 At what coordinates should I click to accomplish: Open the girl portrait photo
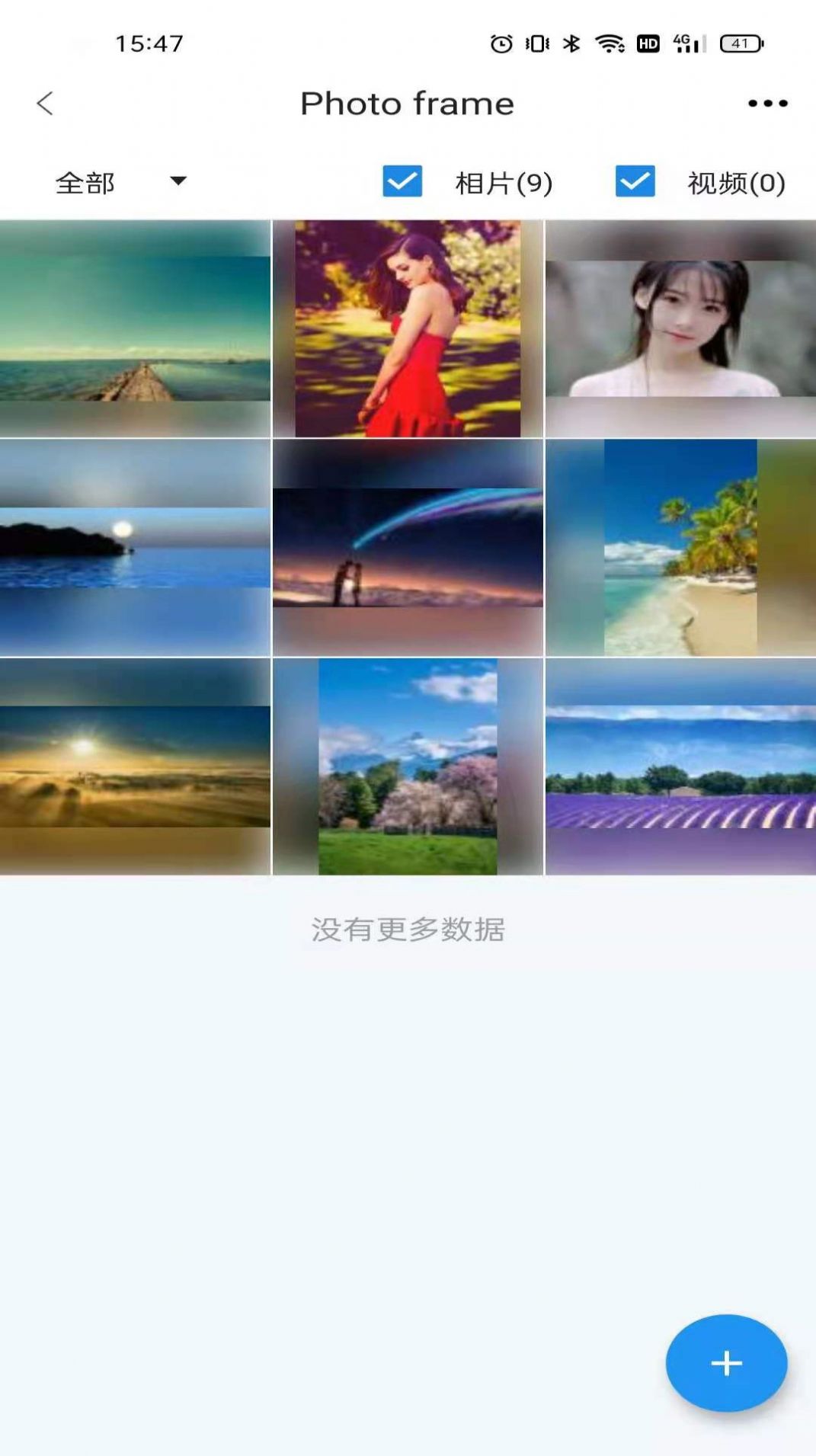(680, 328)
